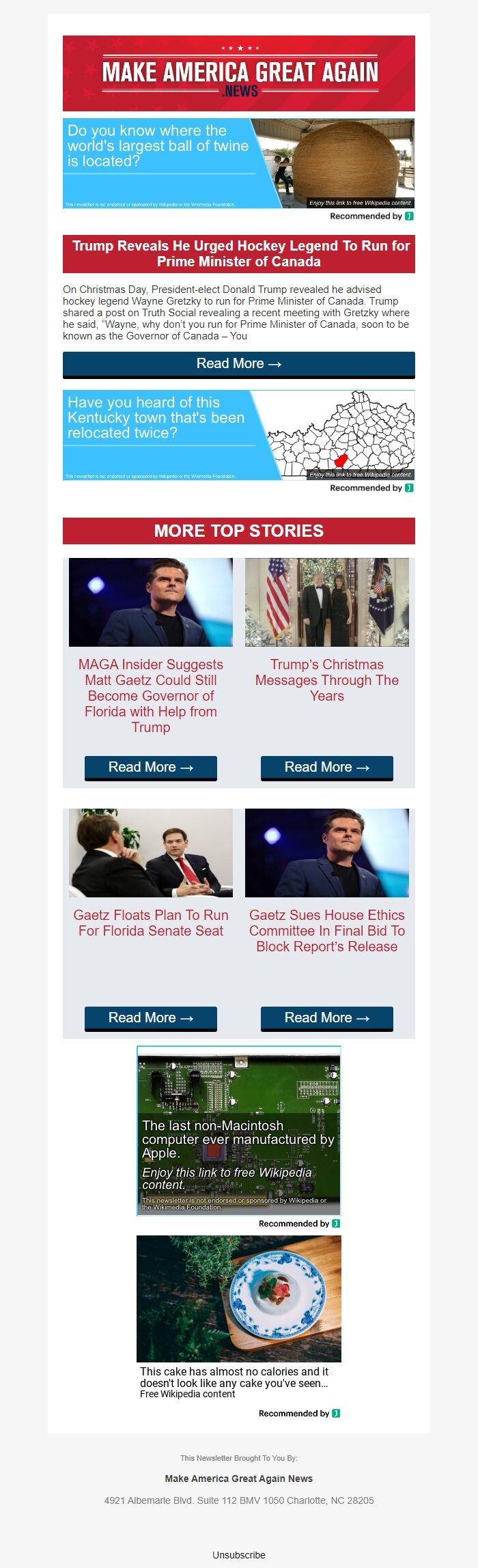Screen dimensions: 478x1568
Task: Open the Matt Gaetz Governor of Florida headline
Action: (x=151, y=695)
